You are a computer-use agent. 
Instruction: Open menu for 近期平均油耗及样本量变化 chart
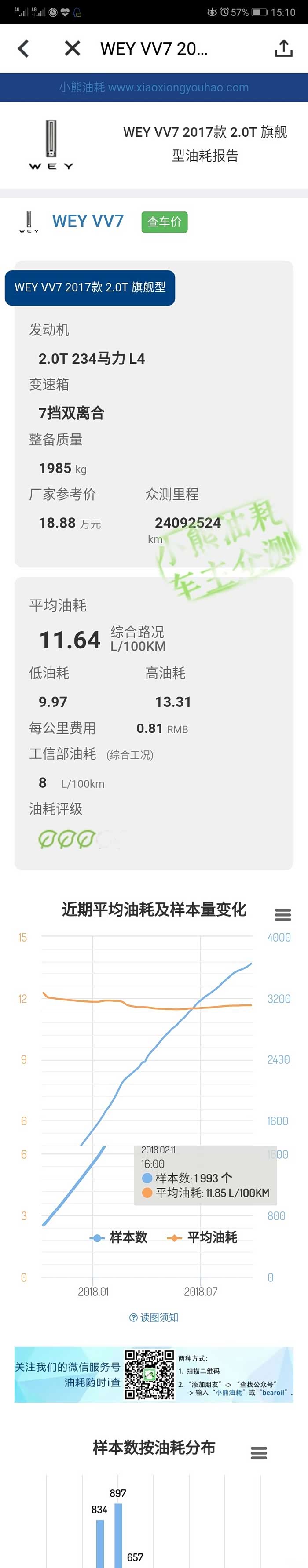click(282, 914)
